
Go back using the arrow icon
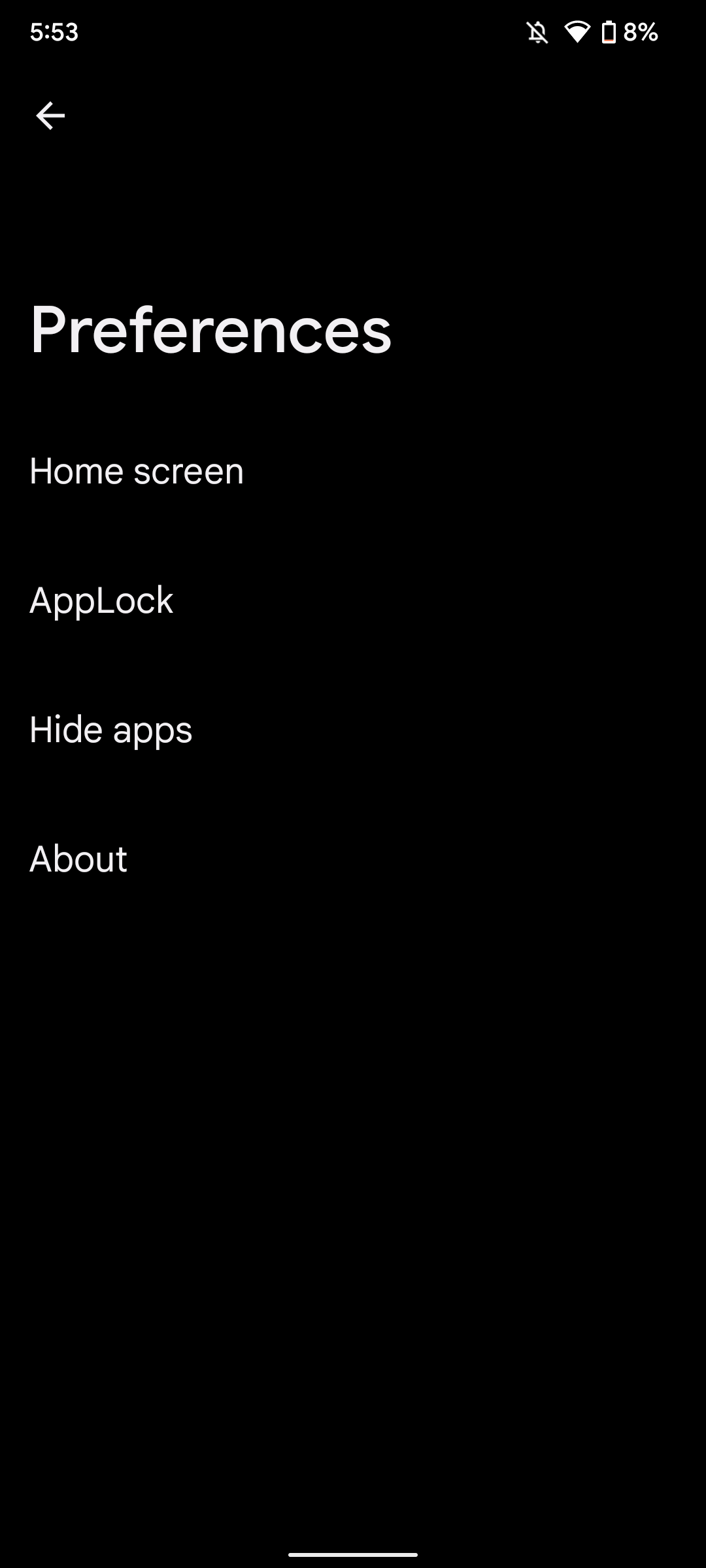[50, 116]
